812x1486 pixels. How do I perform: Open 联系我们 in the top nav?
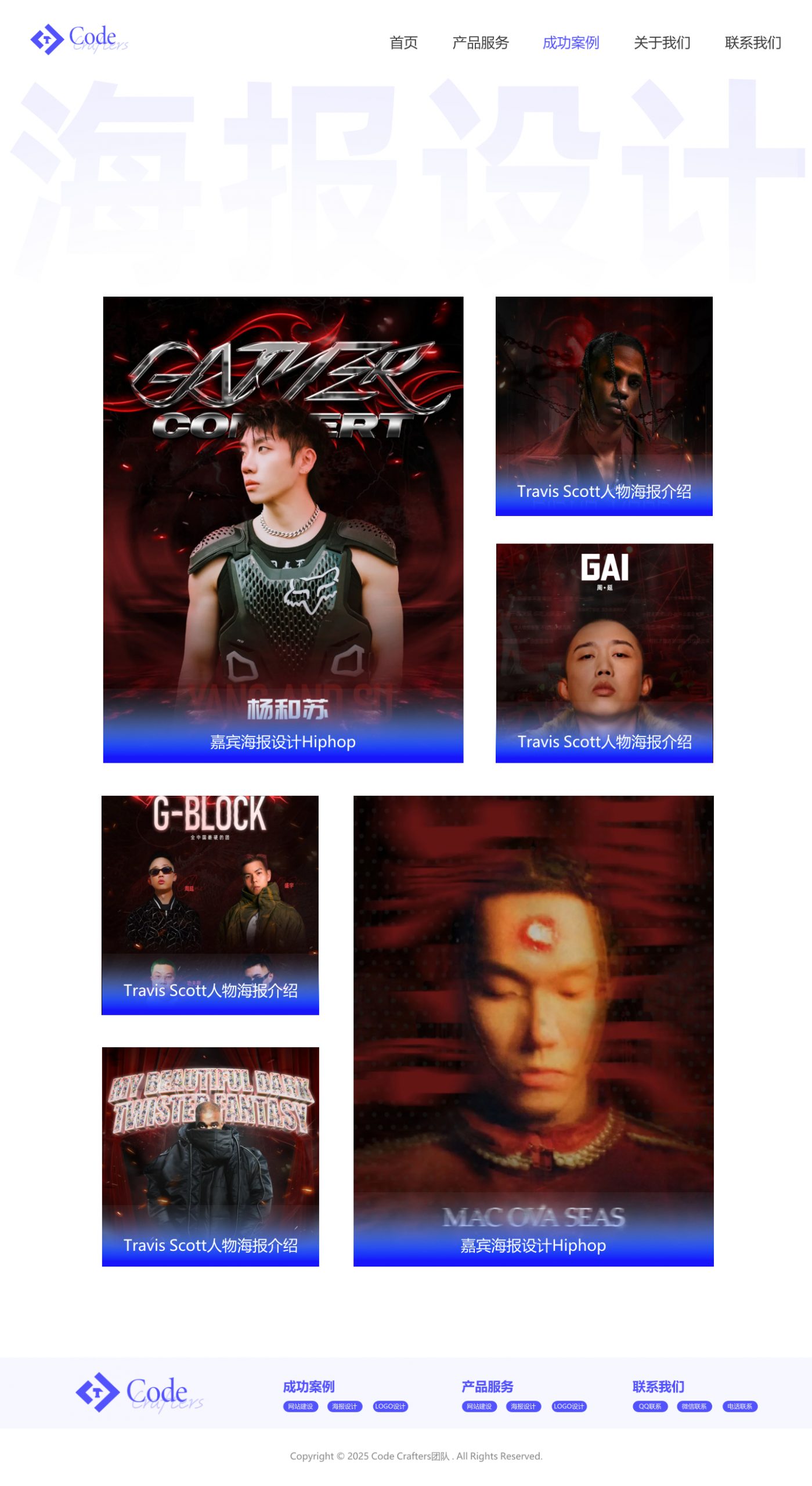pyautogui.click(x=753, y=43)
